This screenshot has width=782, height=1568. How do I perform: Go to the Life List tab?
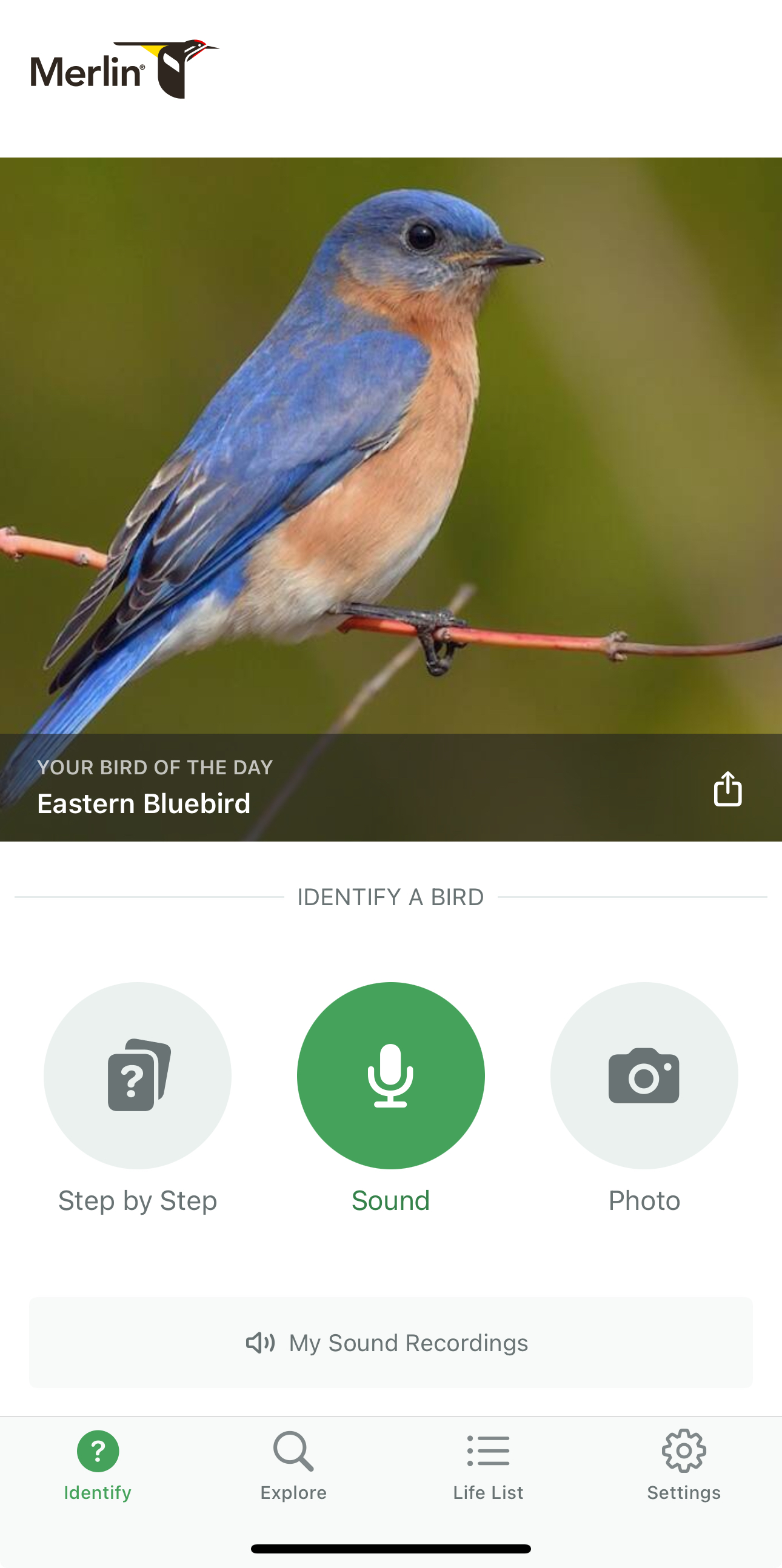coord(488,1465)
